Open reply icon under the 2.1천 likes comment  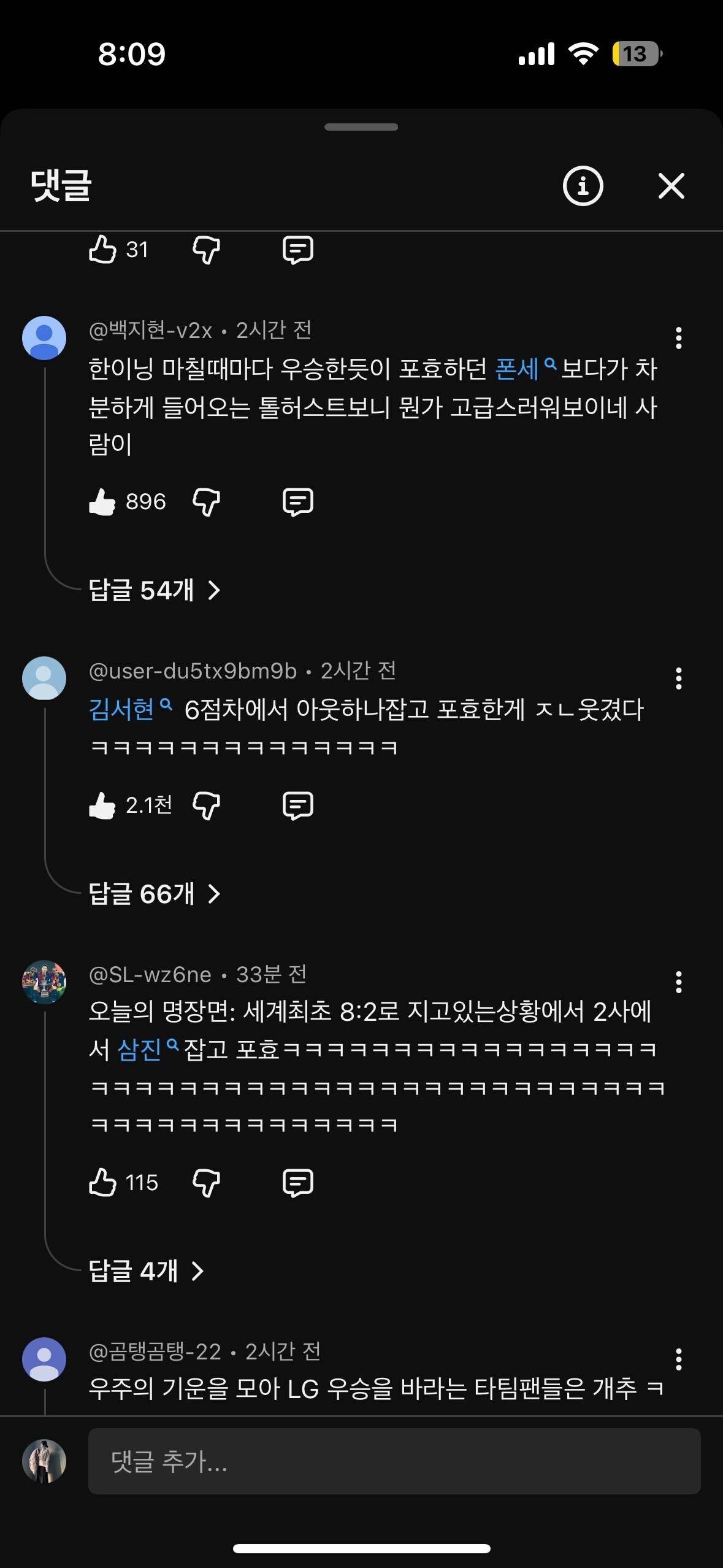(298, 805)
